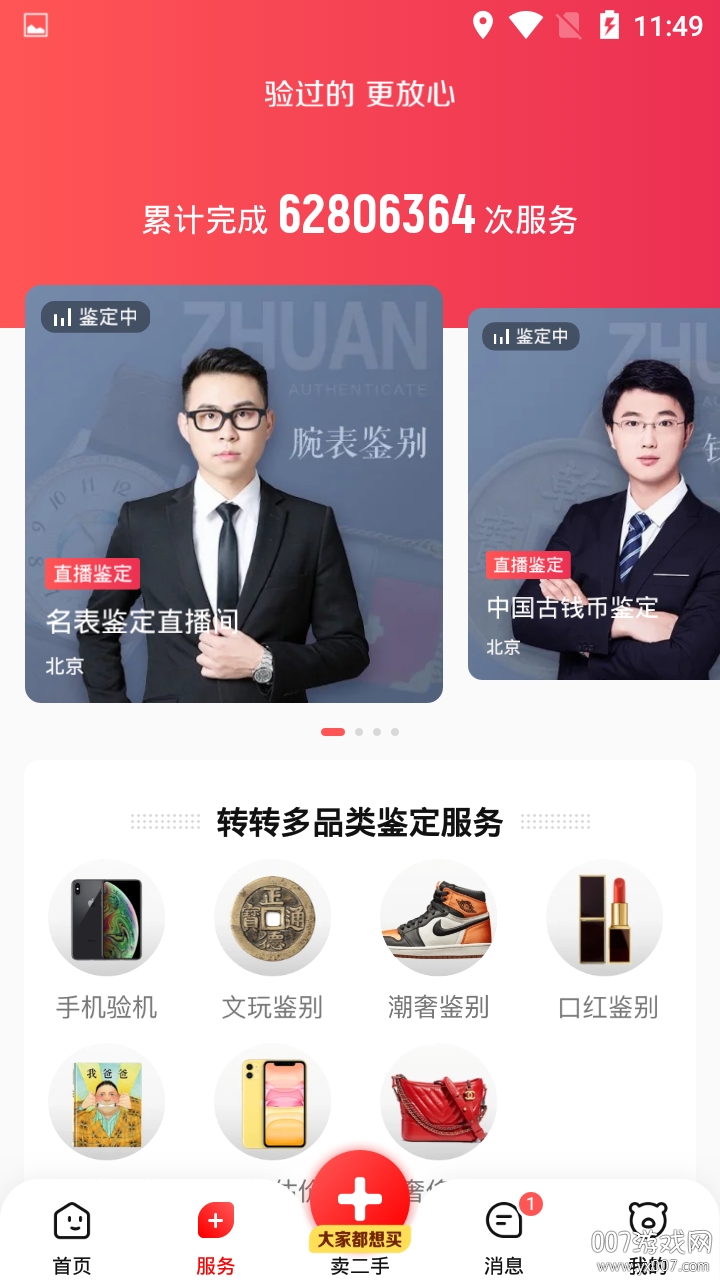Open the red handbag luxury service
This screenshot has width=720, height=1280.
(x=438, y=1102)
